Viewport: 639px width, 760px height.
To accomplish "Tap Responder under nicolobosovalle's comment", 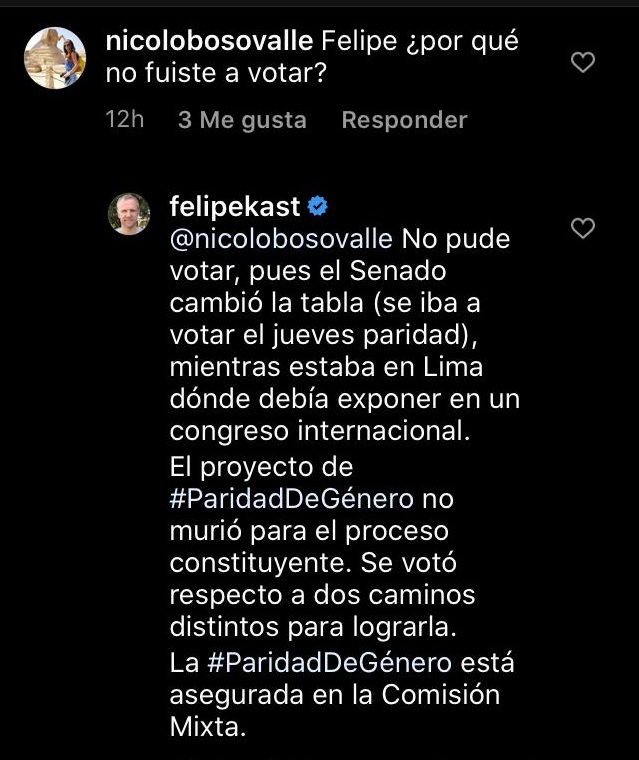I will pyautogui.click(x=404, y=120).
